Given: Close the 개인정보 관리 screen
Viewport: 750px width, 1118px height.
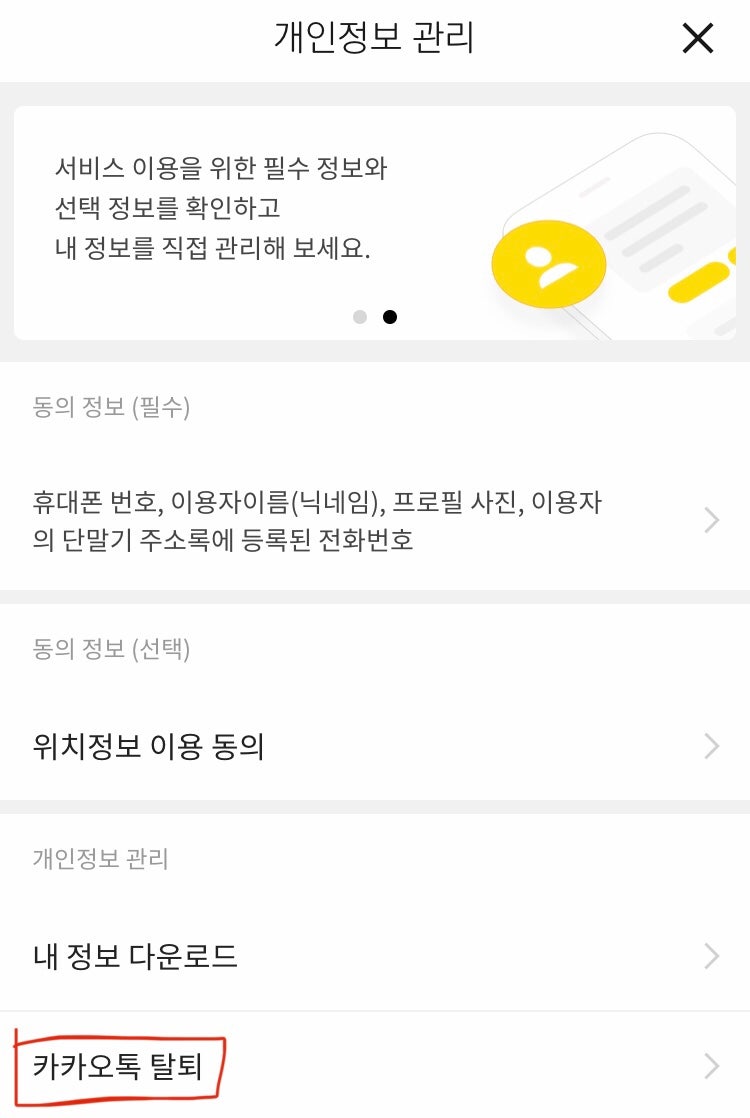Looking at the screenshot, I should [x=697, y=38].
